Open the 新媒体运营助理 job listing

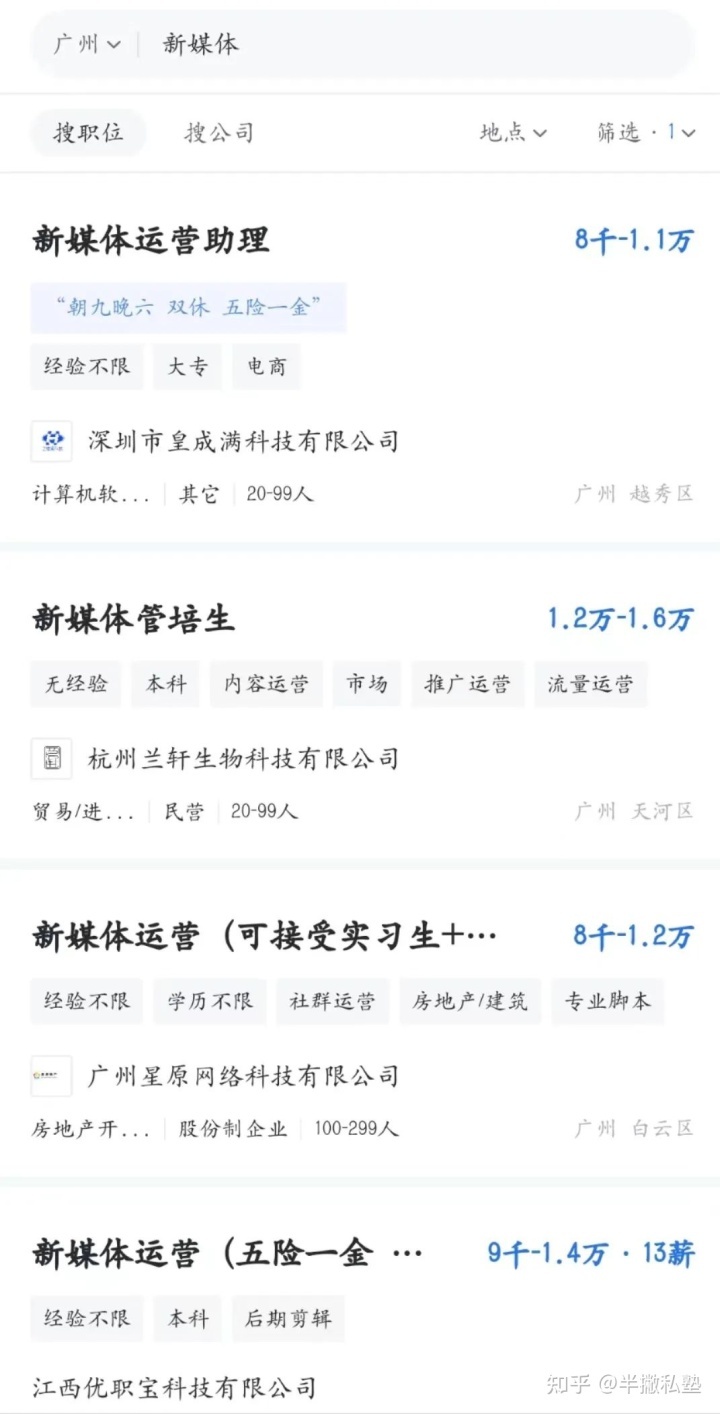click(150, 241)
